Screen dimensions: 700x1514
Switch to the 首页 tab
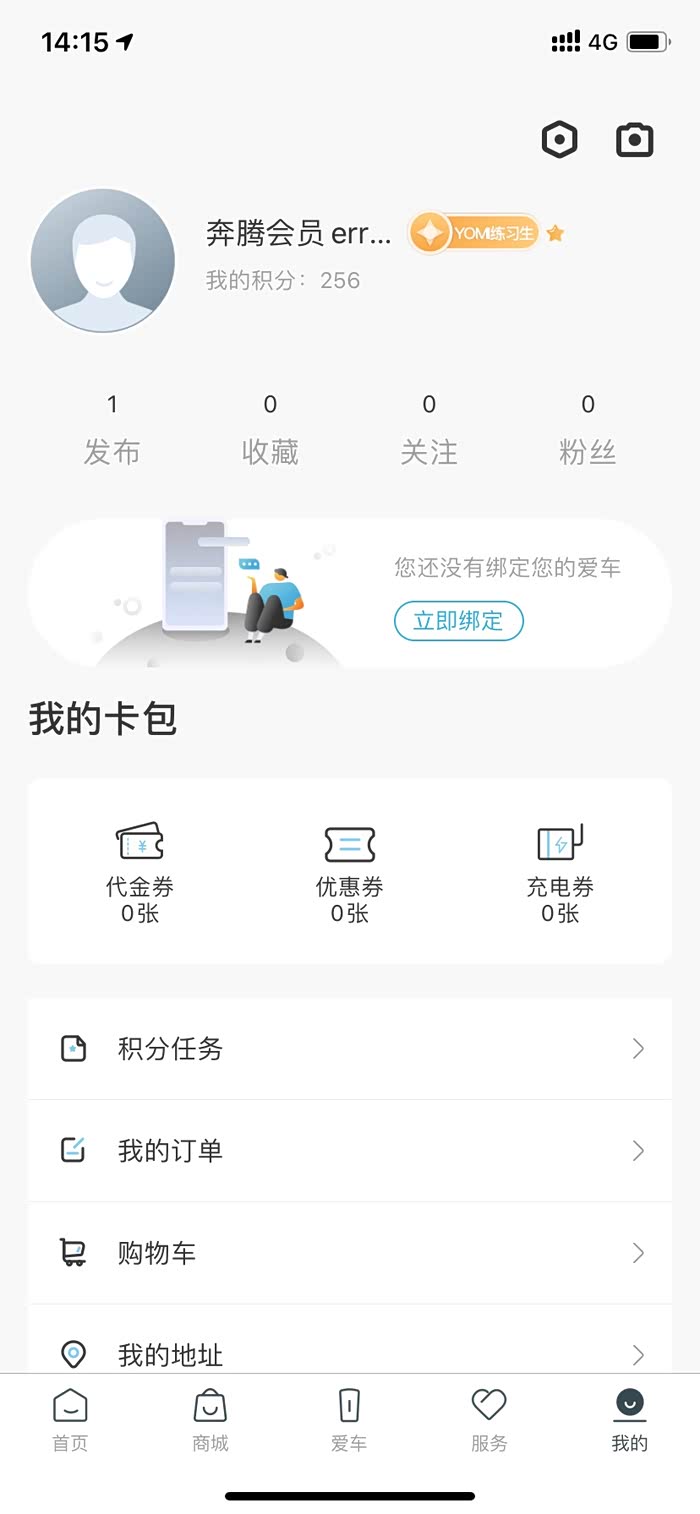click(70, 1420)
